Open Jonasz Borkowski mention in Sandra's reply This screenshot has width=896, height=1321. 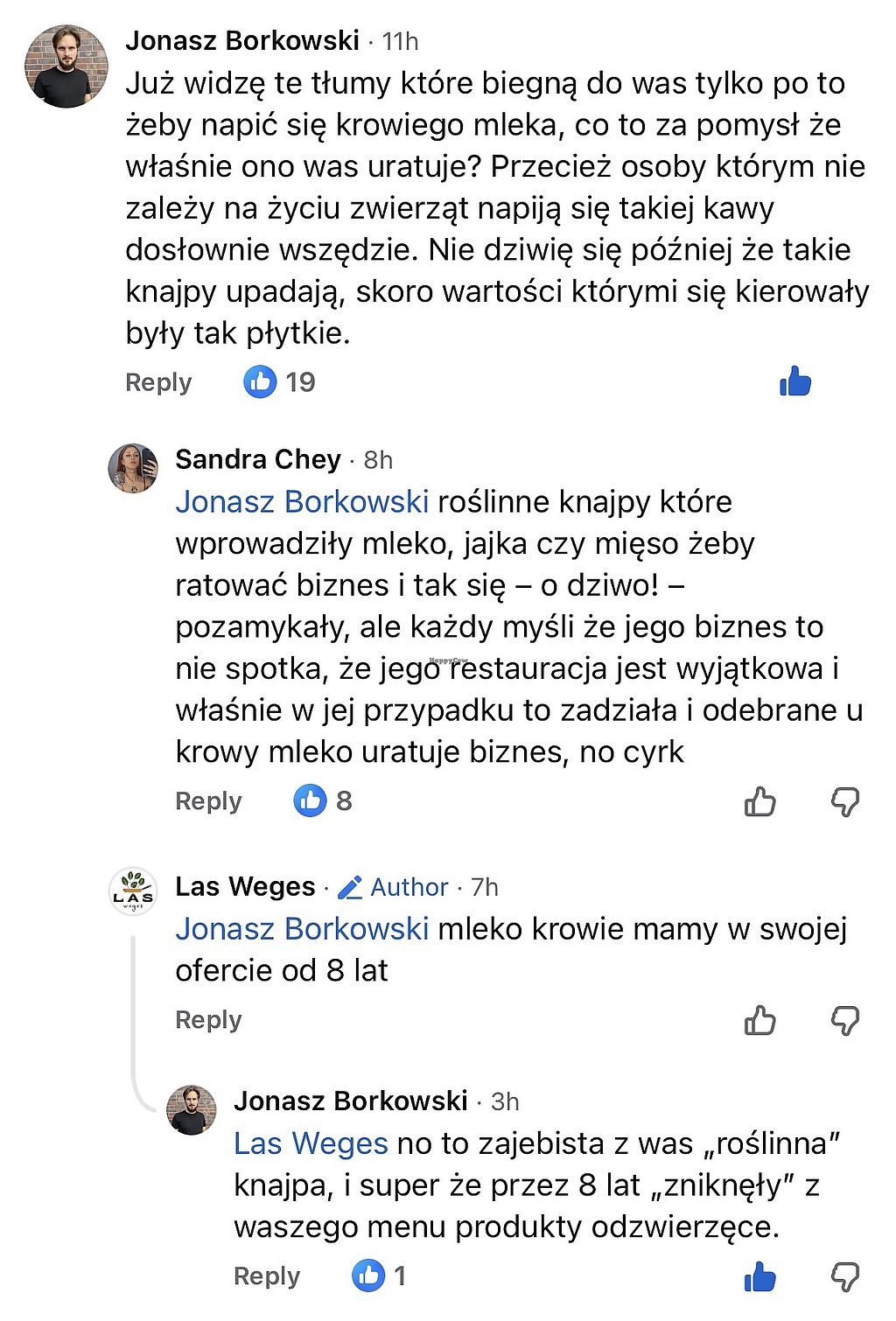(x=302, y=502)
